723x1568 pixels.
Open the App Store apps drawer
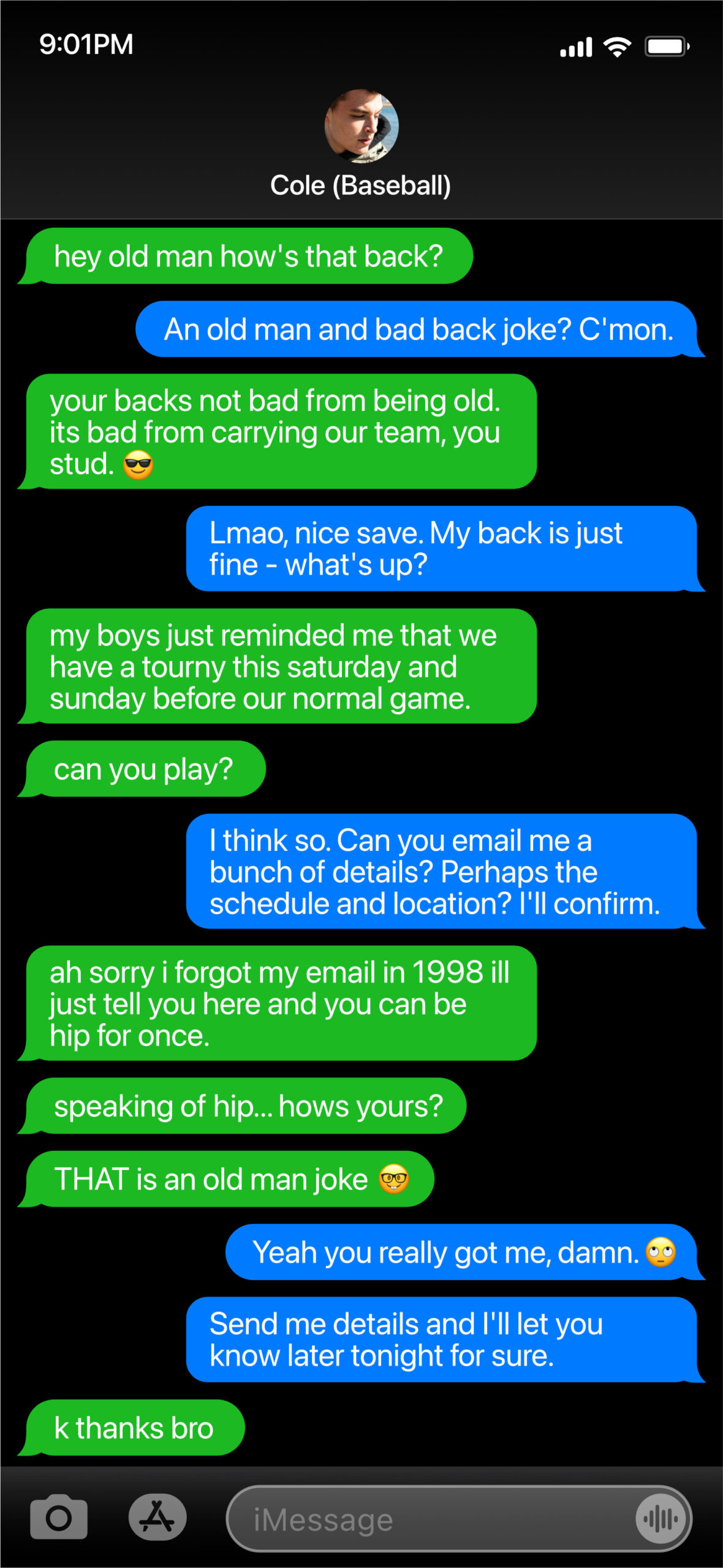coord(157,1518)
